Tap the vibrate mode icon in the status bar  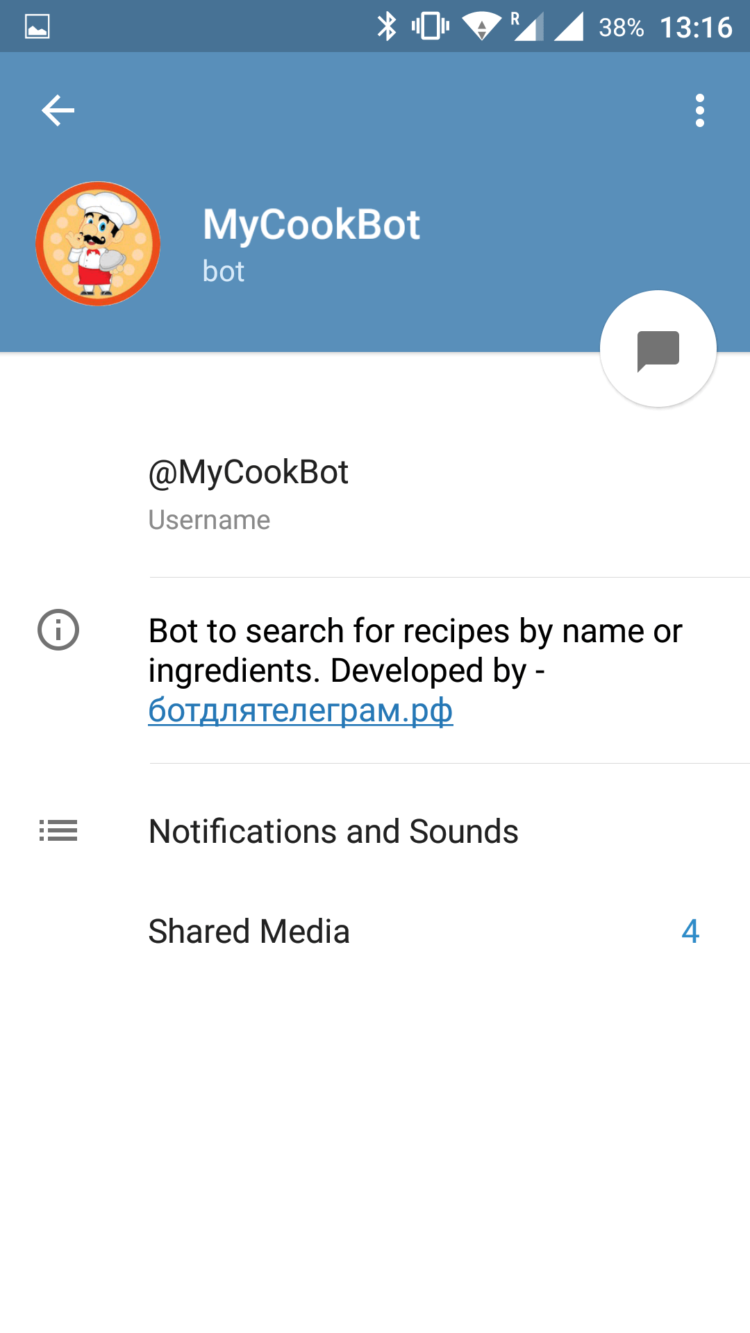[430, 27]
